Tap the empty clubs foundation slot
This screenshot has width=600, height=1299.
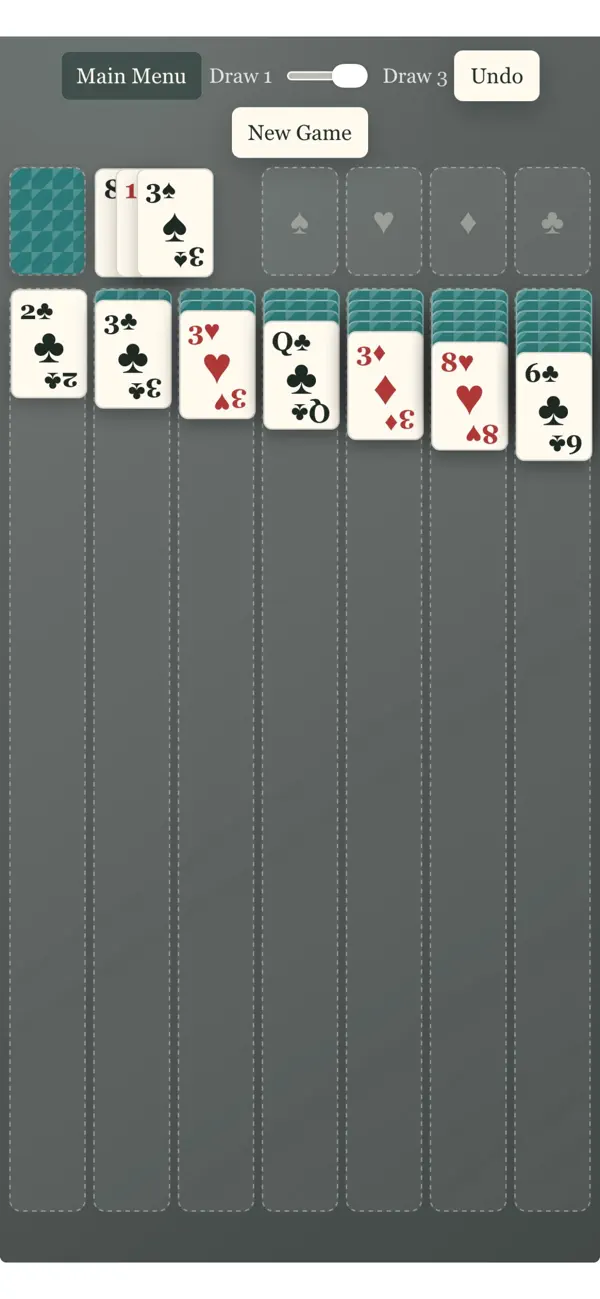click(553, 222)
